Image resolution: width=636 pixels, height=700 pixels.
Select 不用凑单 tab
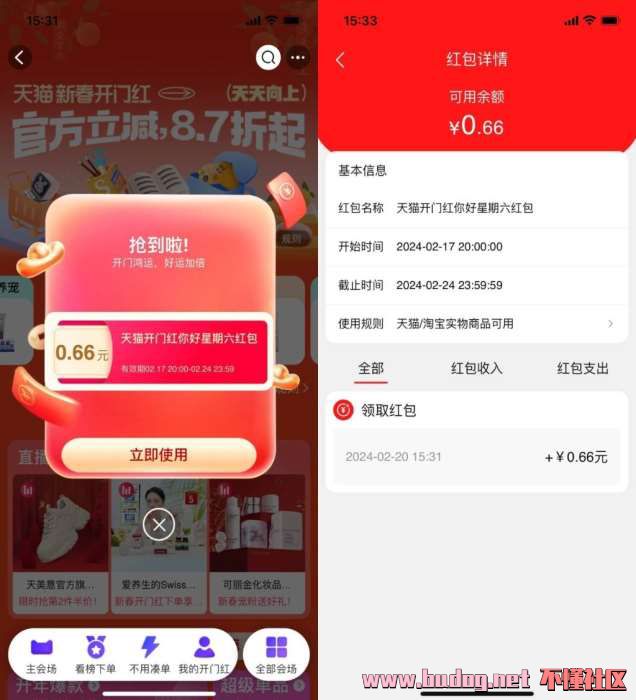click(x=149, y=655)
